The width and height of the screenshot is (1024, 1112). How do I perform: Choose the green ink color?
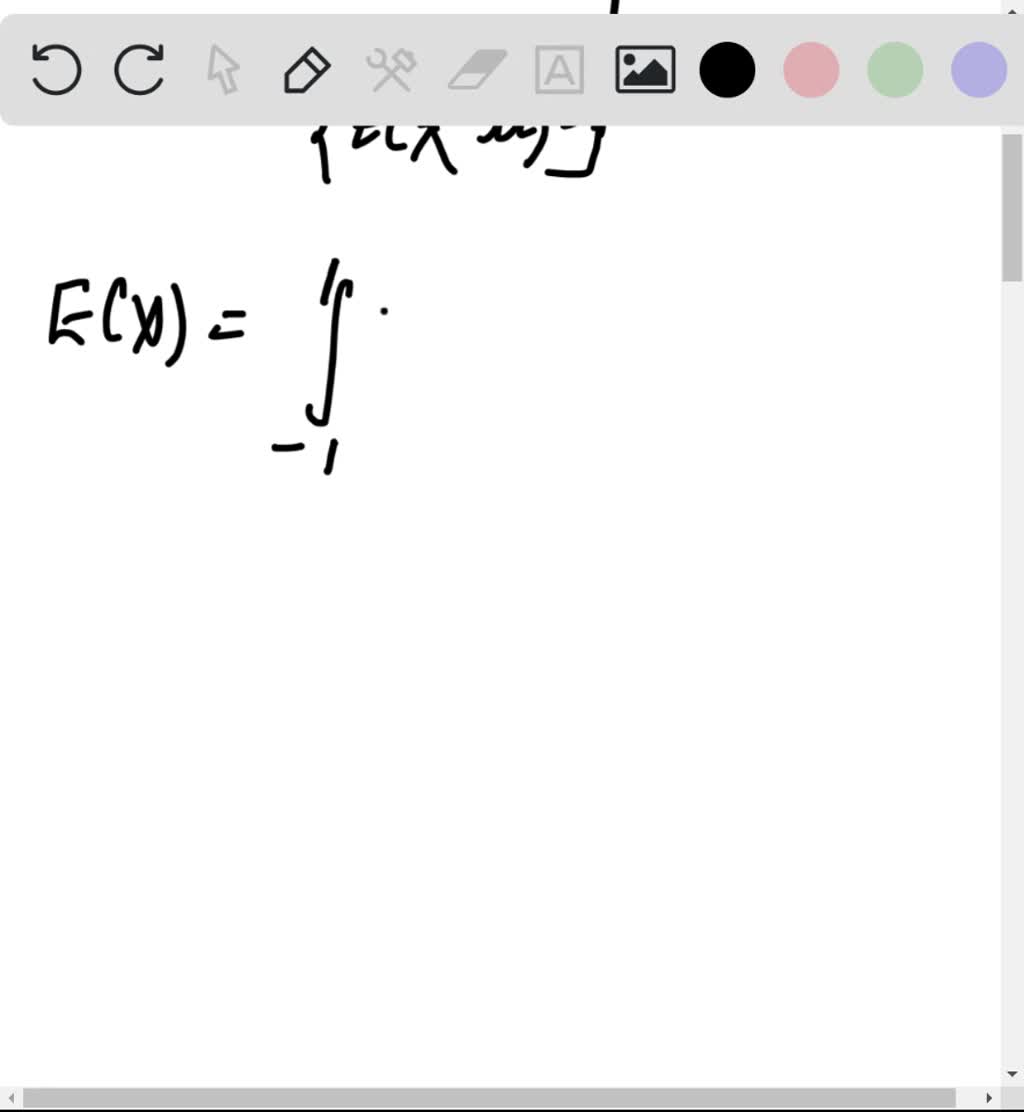[894, 70]
